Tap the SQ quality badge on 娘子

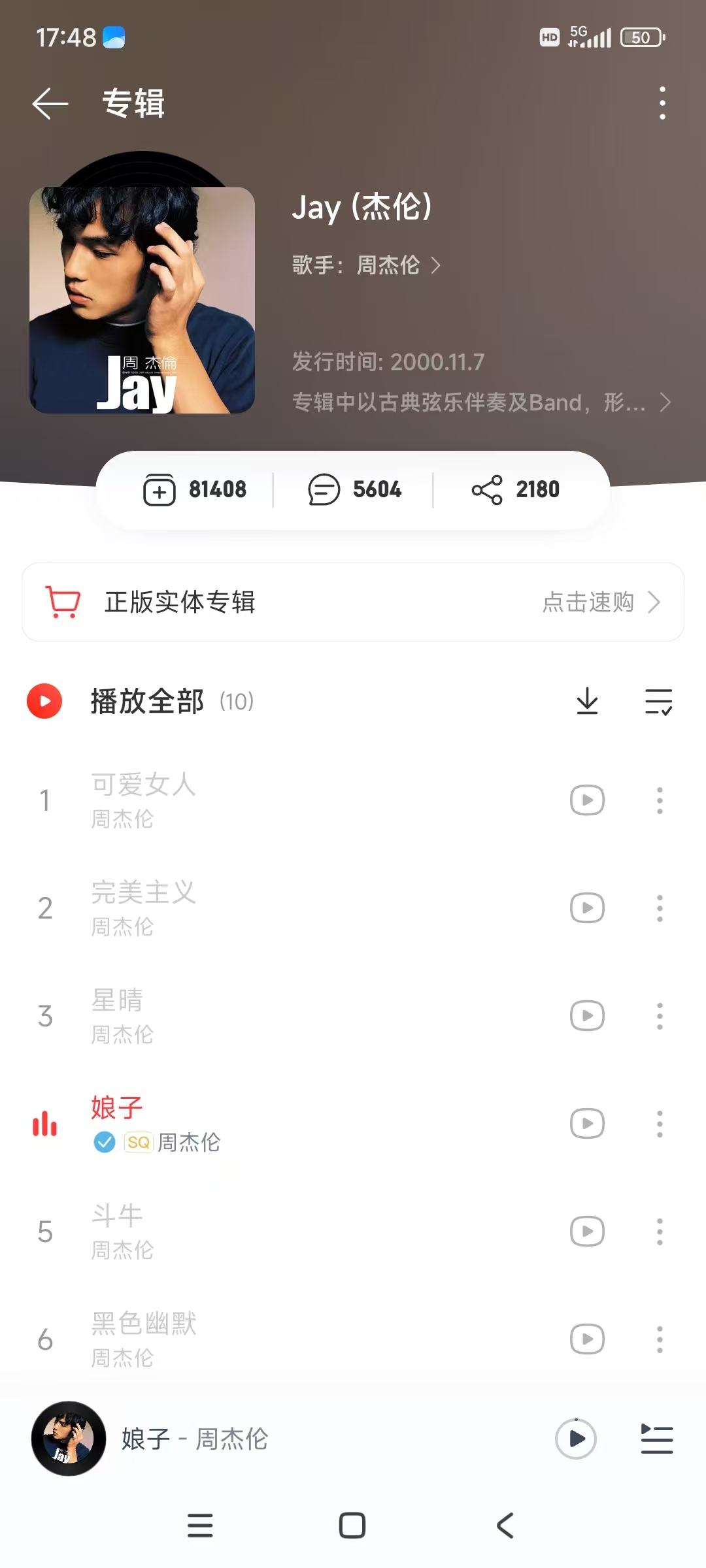(x=138, y=1142)
